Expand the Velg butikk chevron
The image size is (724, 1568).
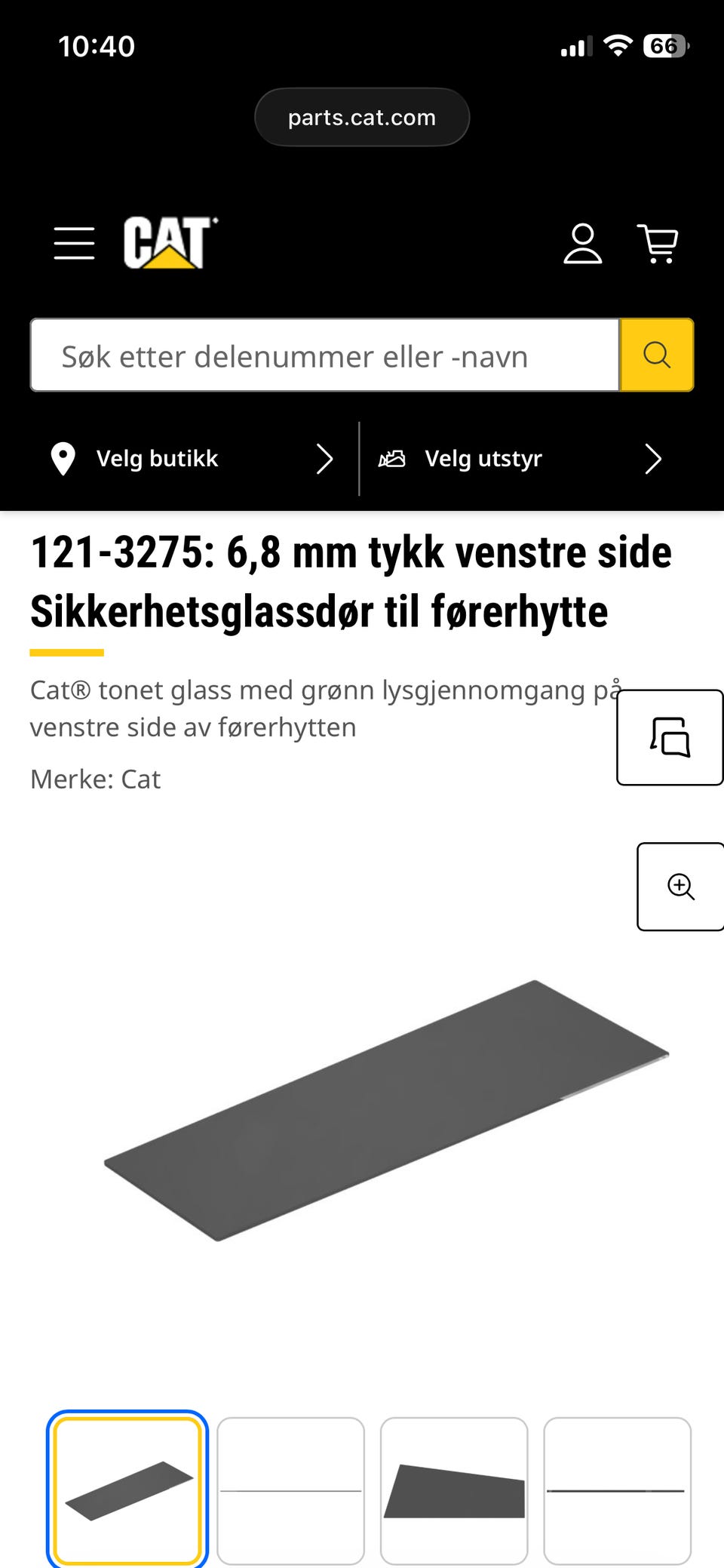[324, 458]
